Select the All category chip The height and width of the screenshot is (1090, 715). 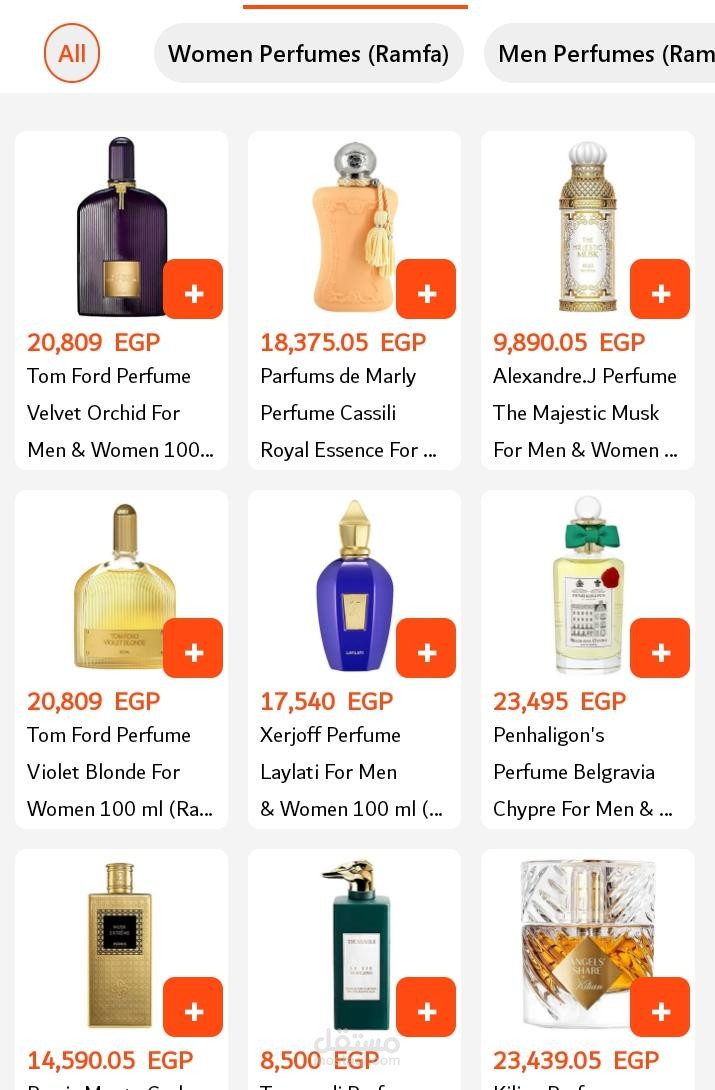72,53
